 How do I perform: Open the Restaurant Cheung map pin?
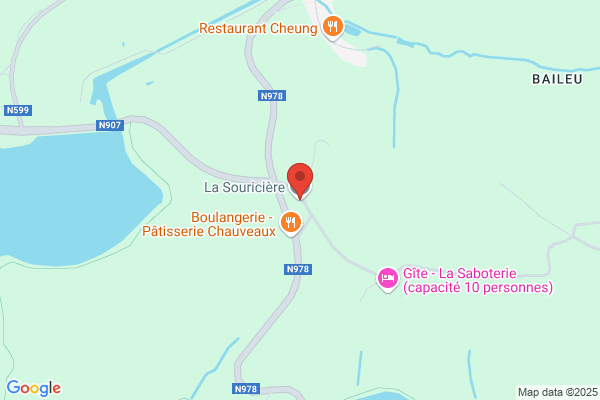pos(333,27)
